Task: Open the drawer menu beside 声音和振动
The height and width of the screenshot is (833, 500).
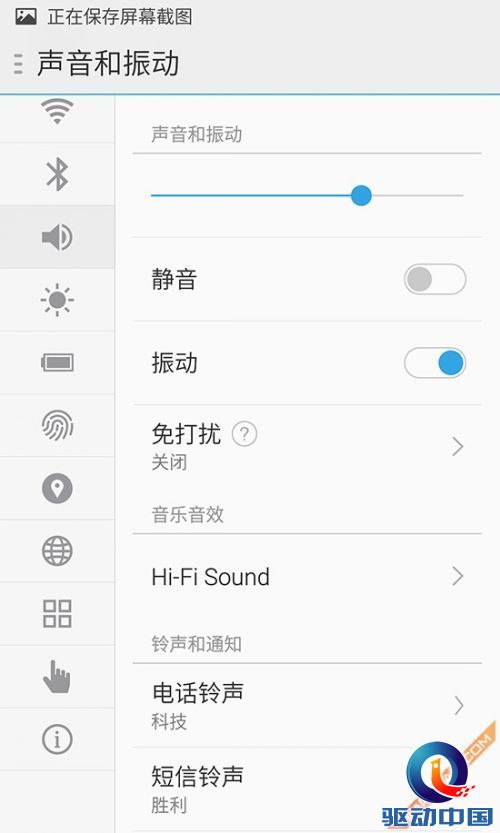Action: click(x=19, y=64)
